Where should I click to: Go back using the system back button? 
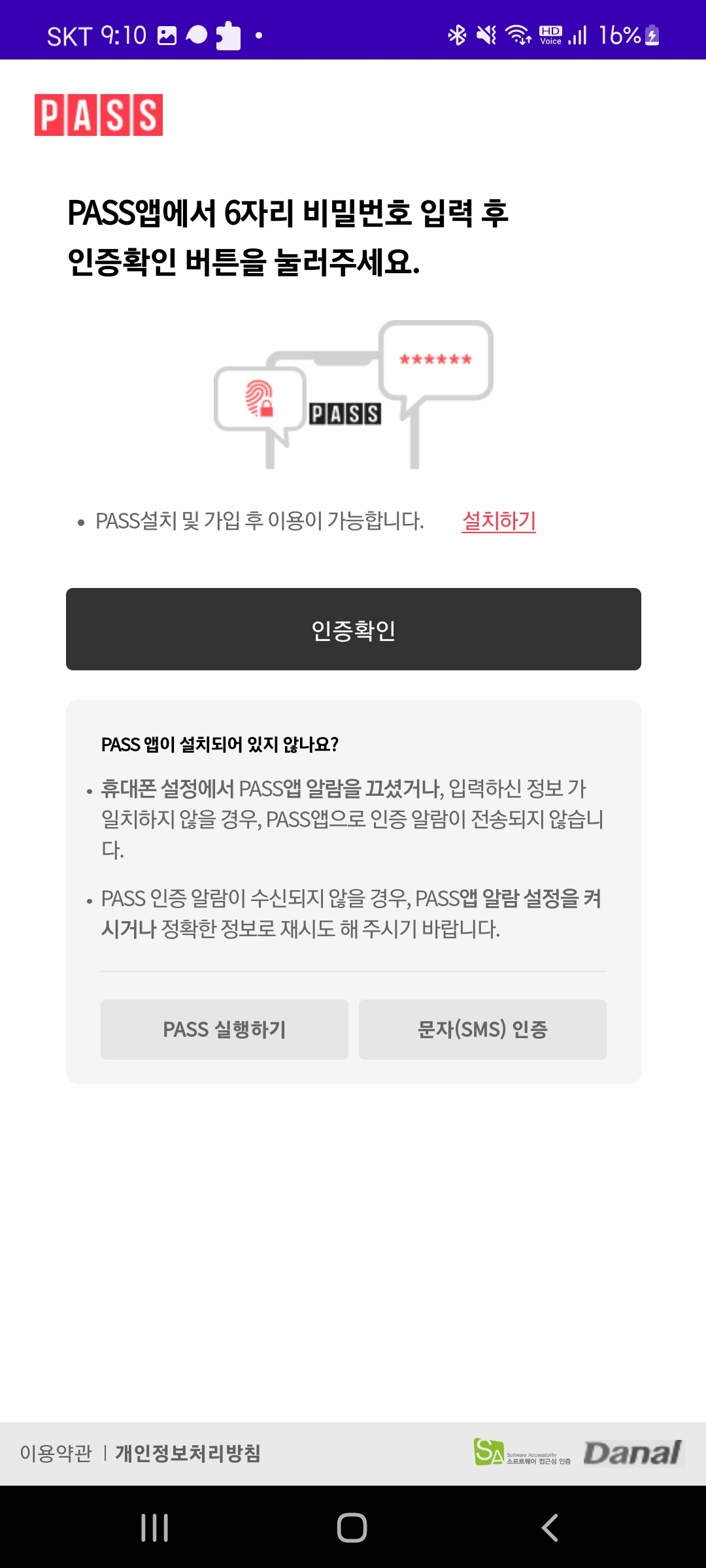550,1527
